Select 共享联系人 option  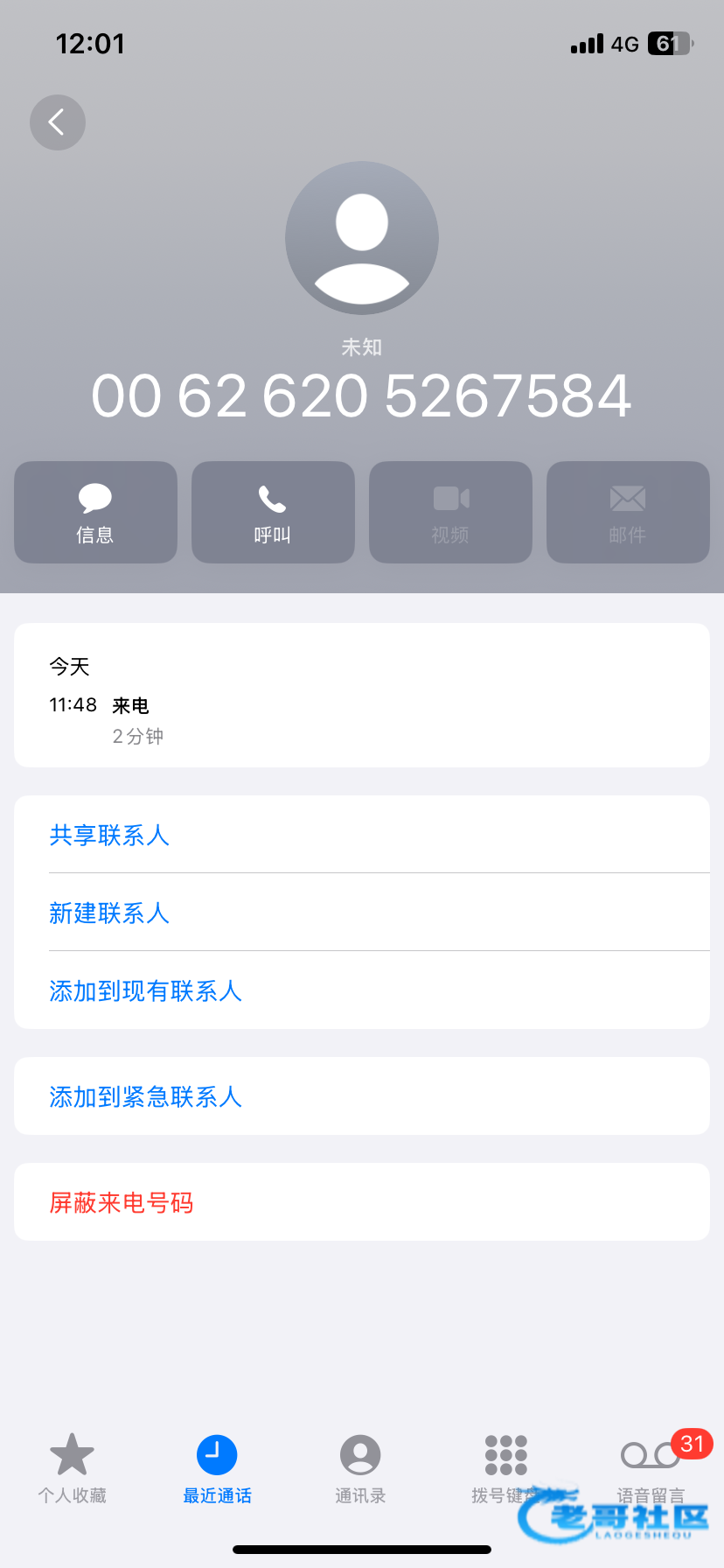(x=109, y=835)
